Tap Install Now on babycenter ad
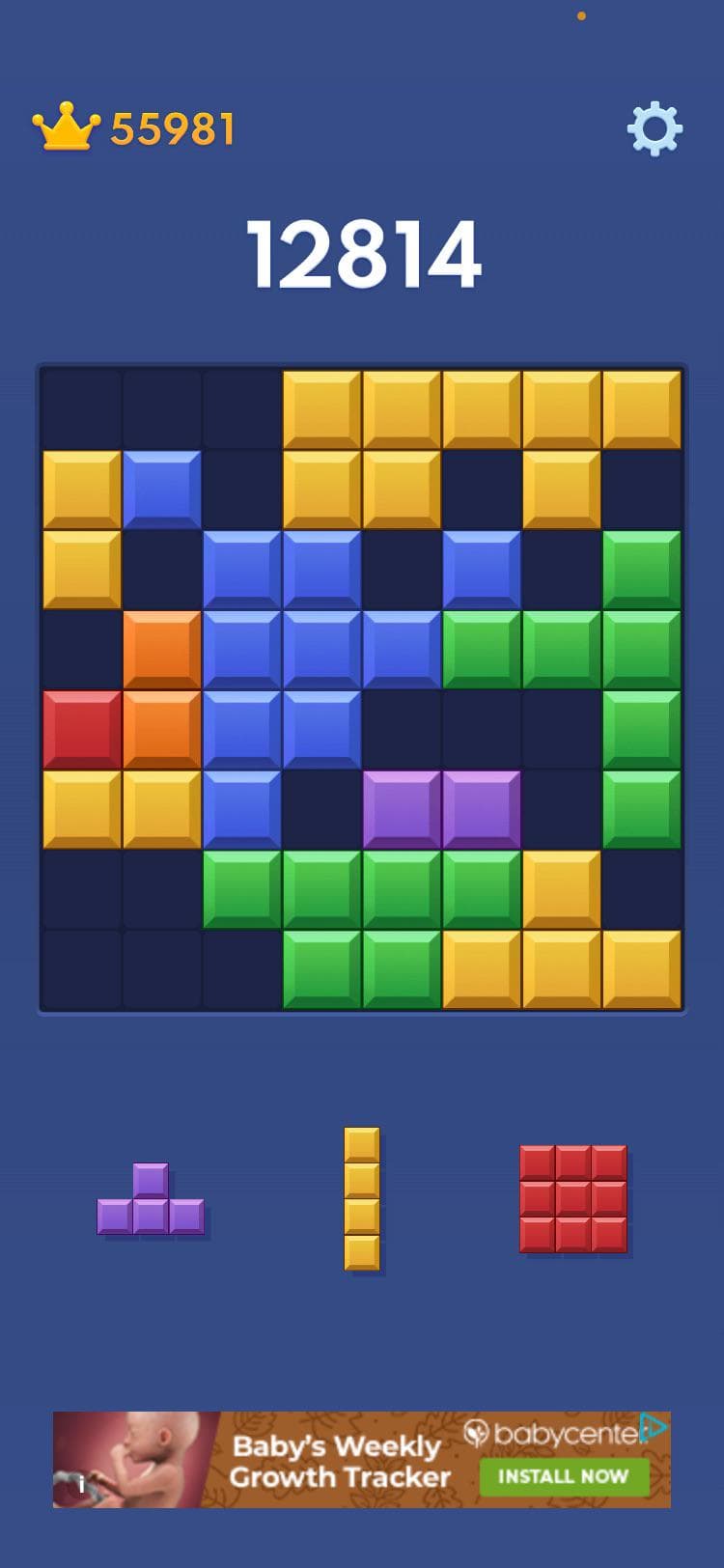The height and width of the screenshot is (1568, 724). 563,1476
